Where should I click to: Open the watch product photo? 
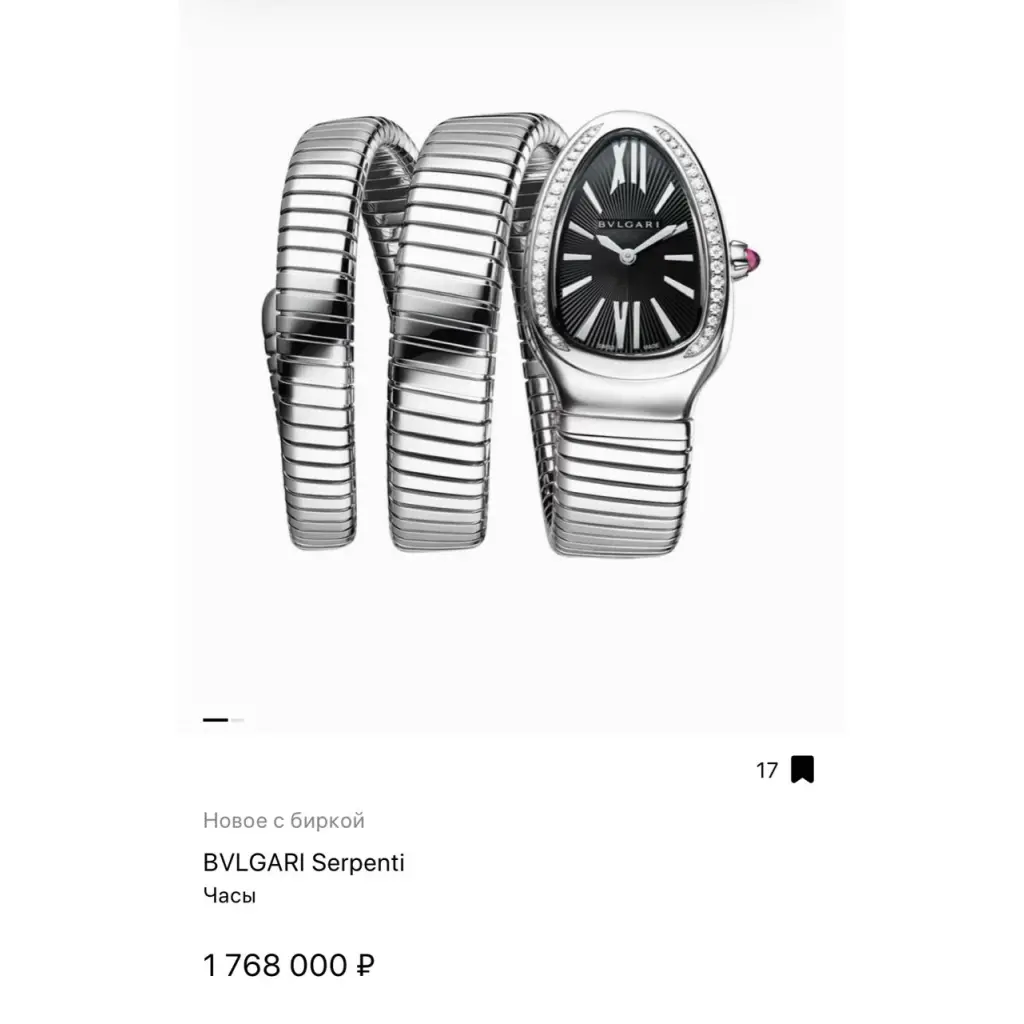(512, 340)
